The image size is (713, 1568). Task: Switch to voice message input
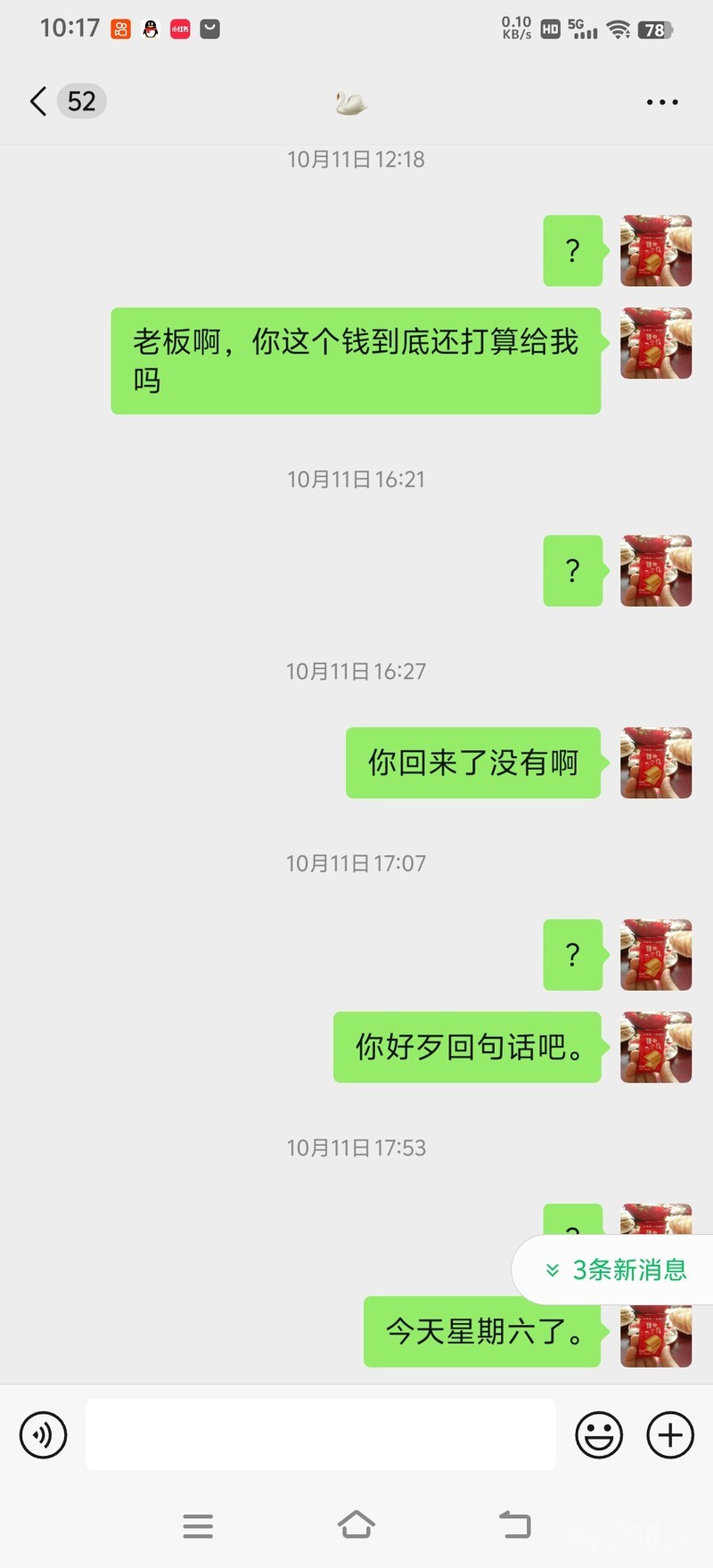coord(43,1435)
